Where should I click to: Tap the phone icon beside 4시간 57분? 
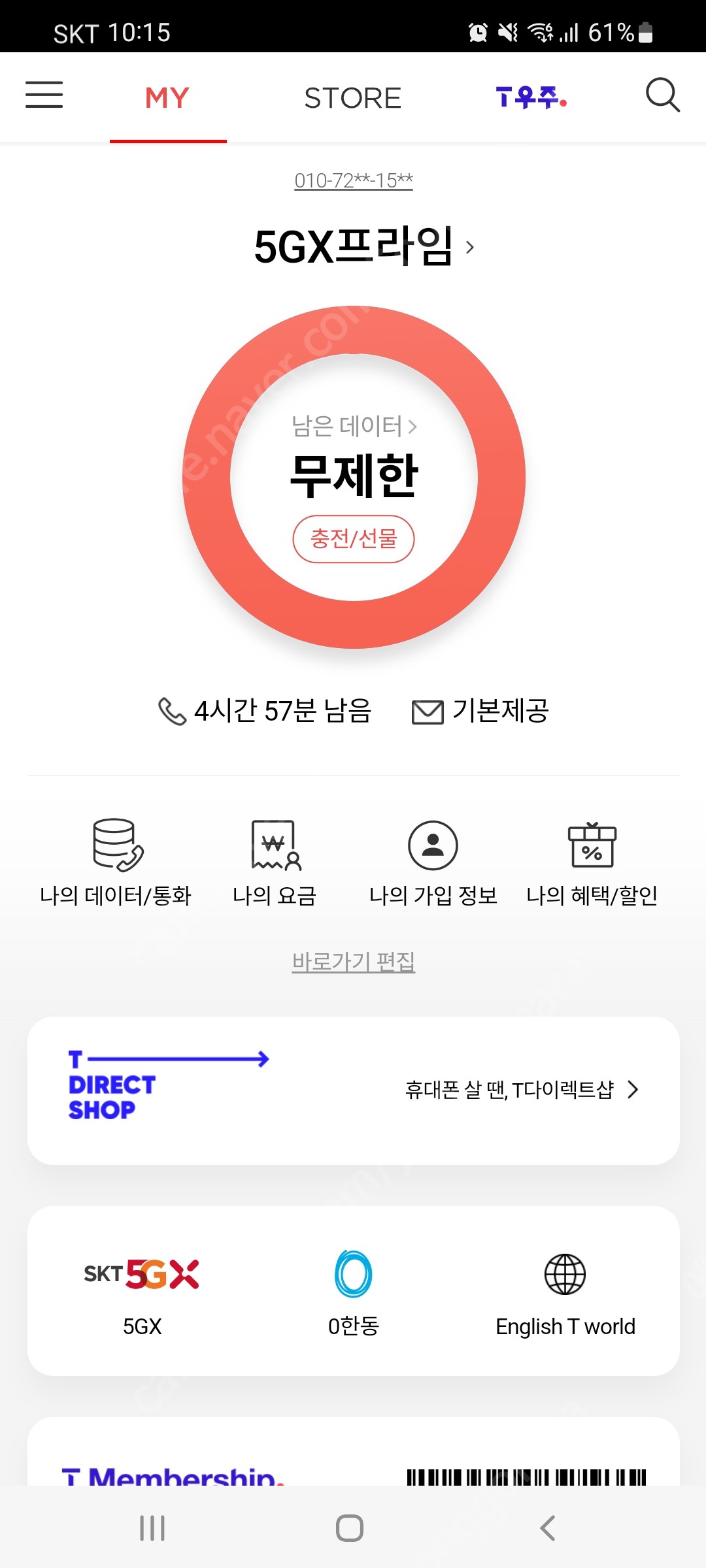(171, 712)
